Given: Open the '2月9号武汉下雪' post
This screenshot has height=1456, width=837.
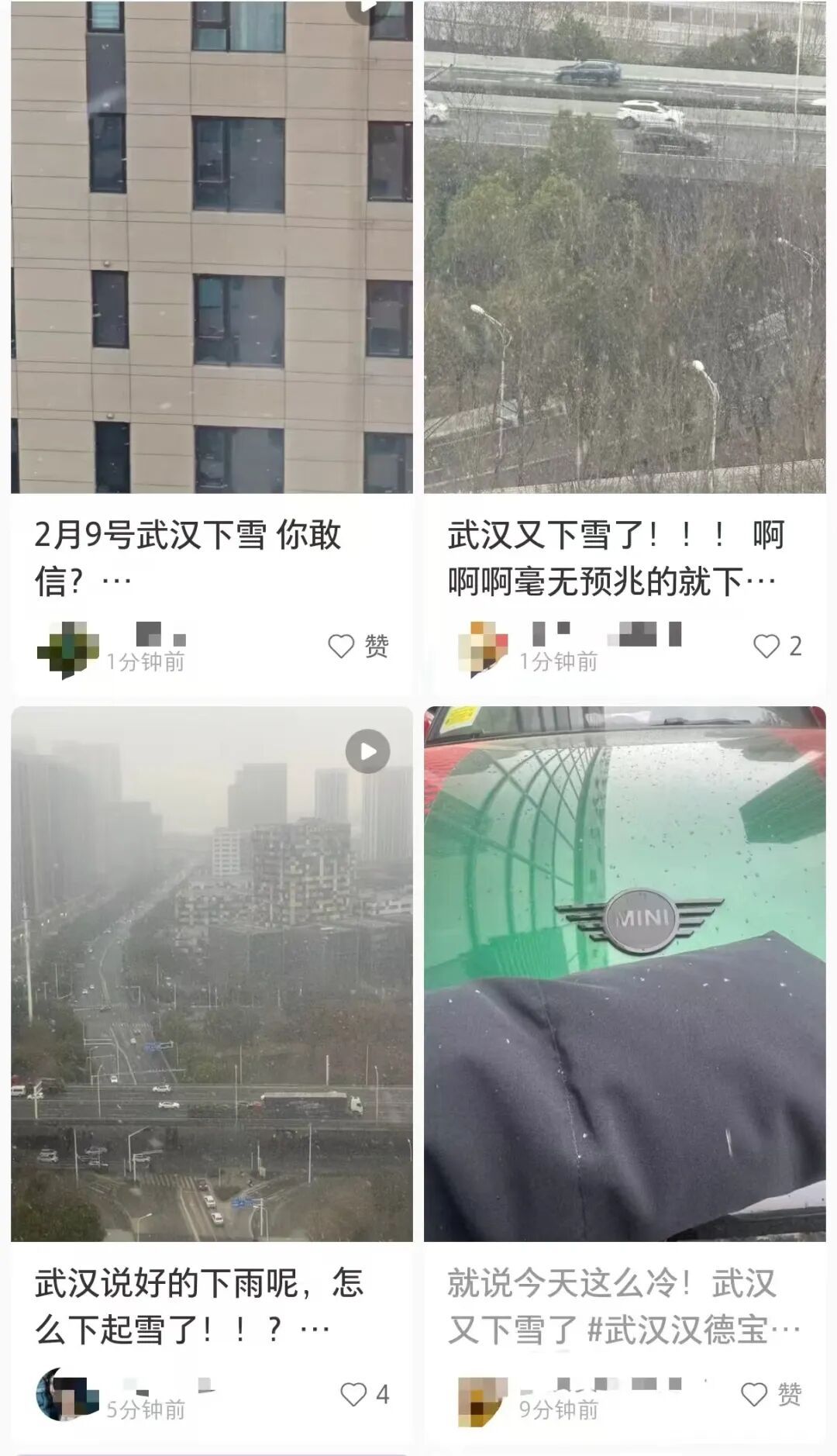Looking at the screenshot, I should coord(212,248).
